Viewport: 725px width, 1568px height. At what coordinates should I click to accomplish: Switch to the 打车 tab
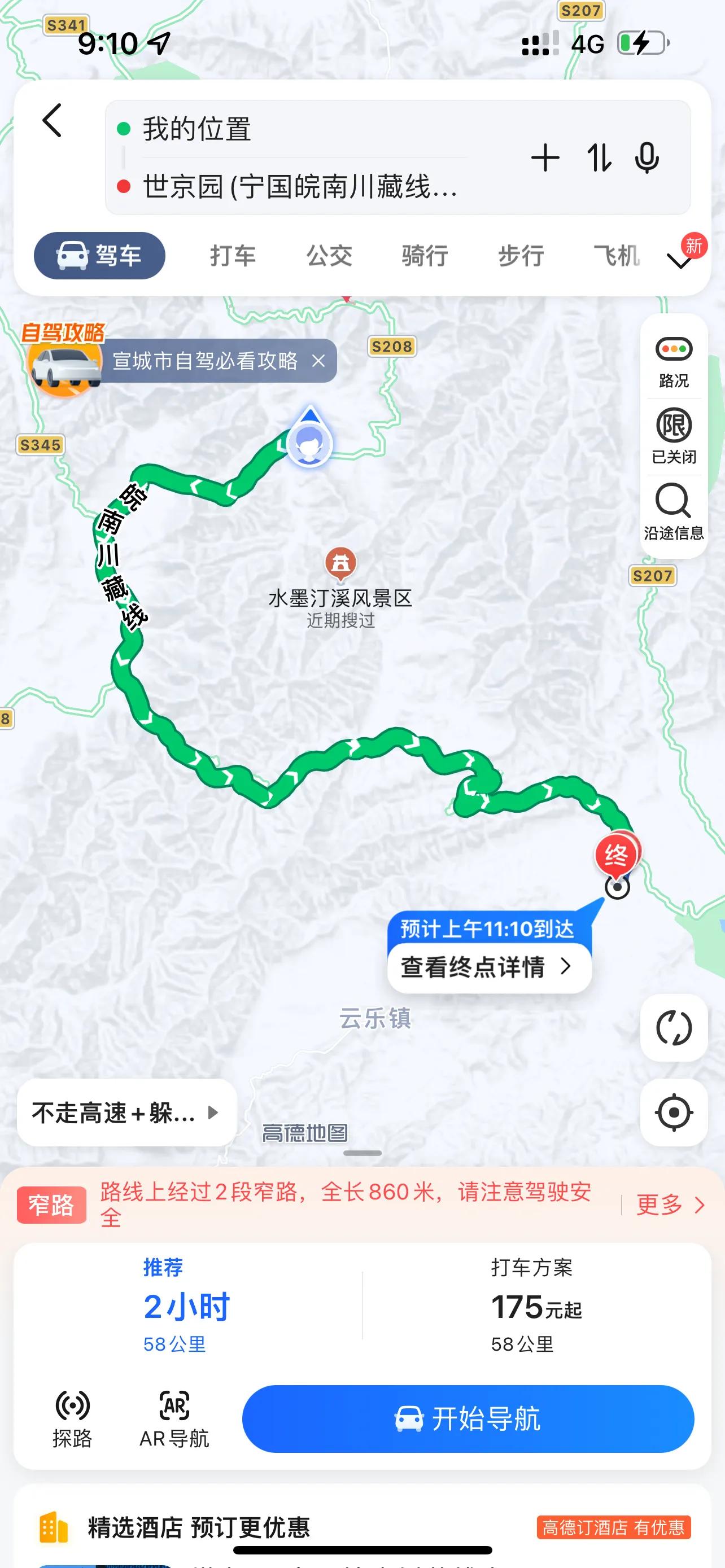pos(232,256)
